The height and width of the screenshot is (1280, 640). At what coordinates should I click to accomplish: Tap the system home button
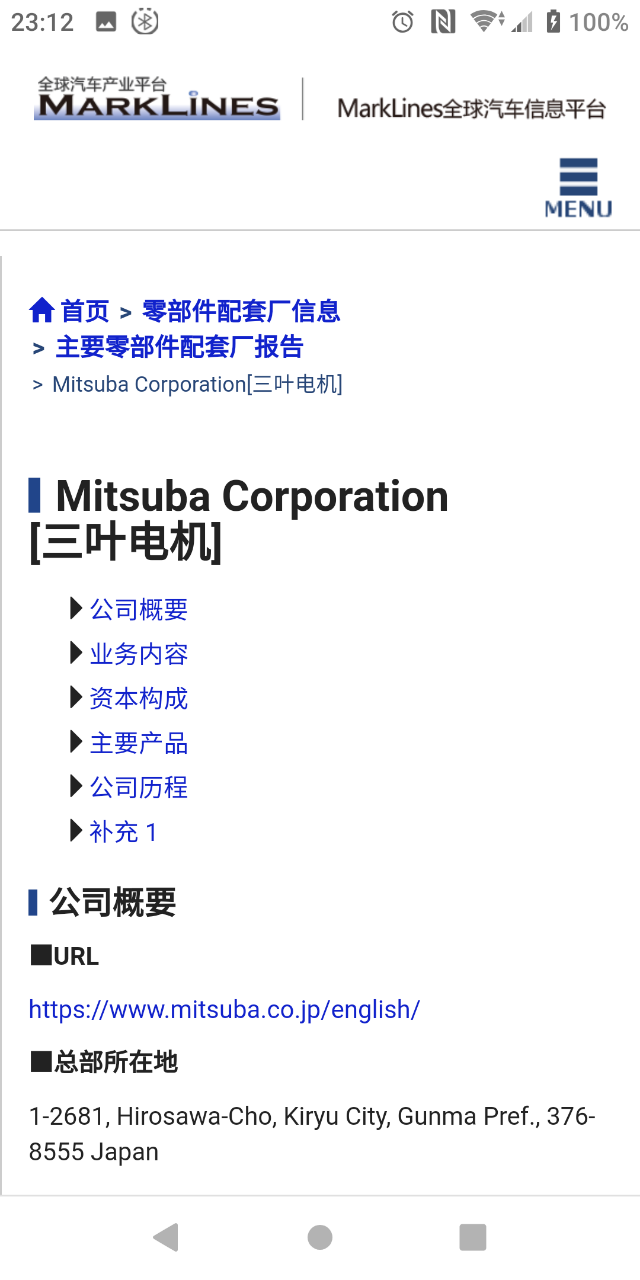click(320, 1237)
